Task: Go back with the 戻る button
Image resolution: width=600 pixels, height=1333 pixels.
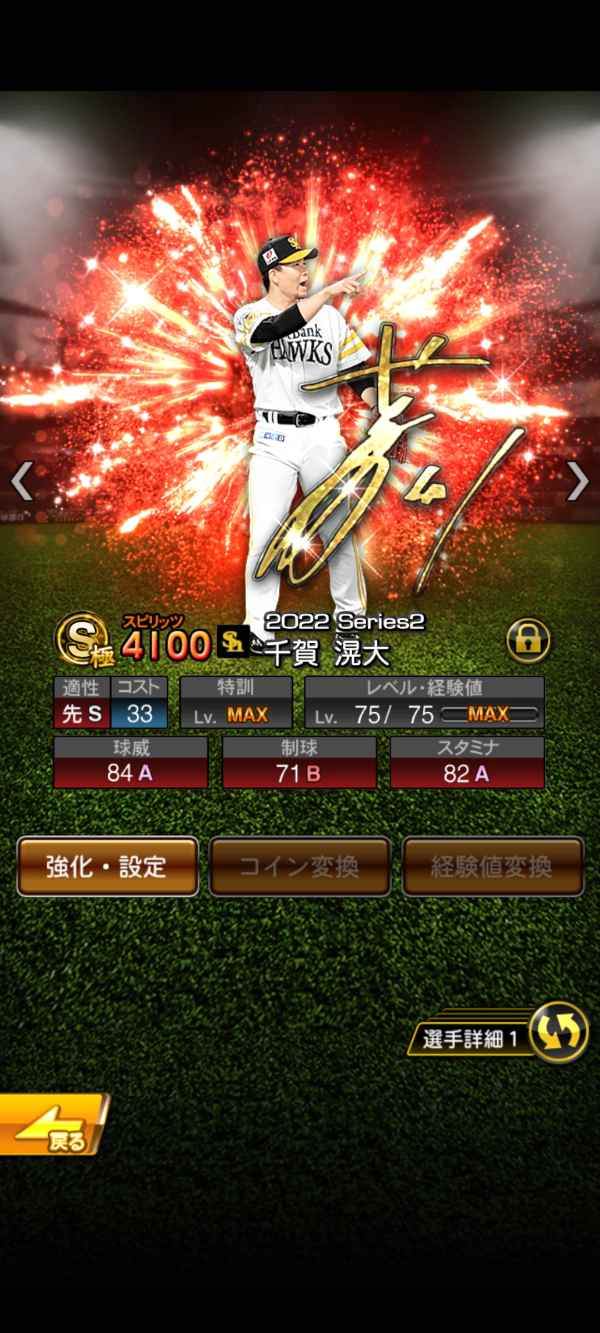Action: pyautogui.click(x=52, y=1125)
